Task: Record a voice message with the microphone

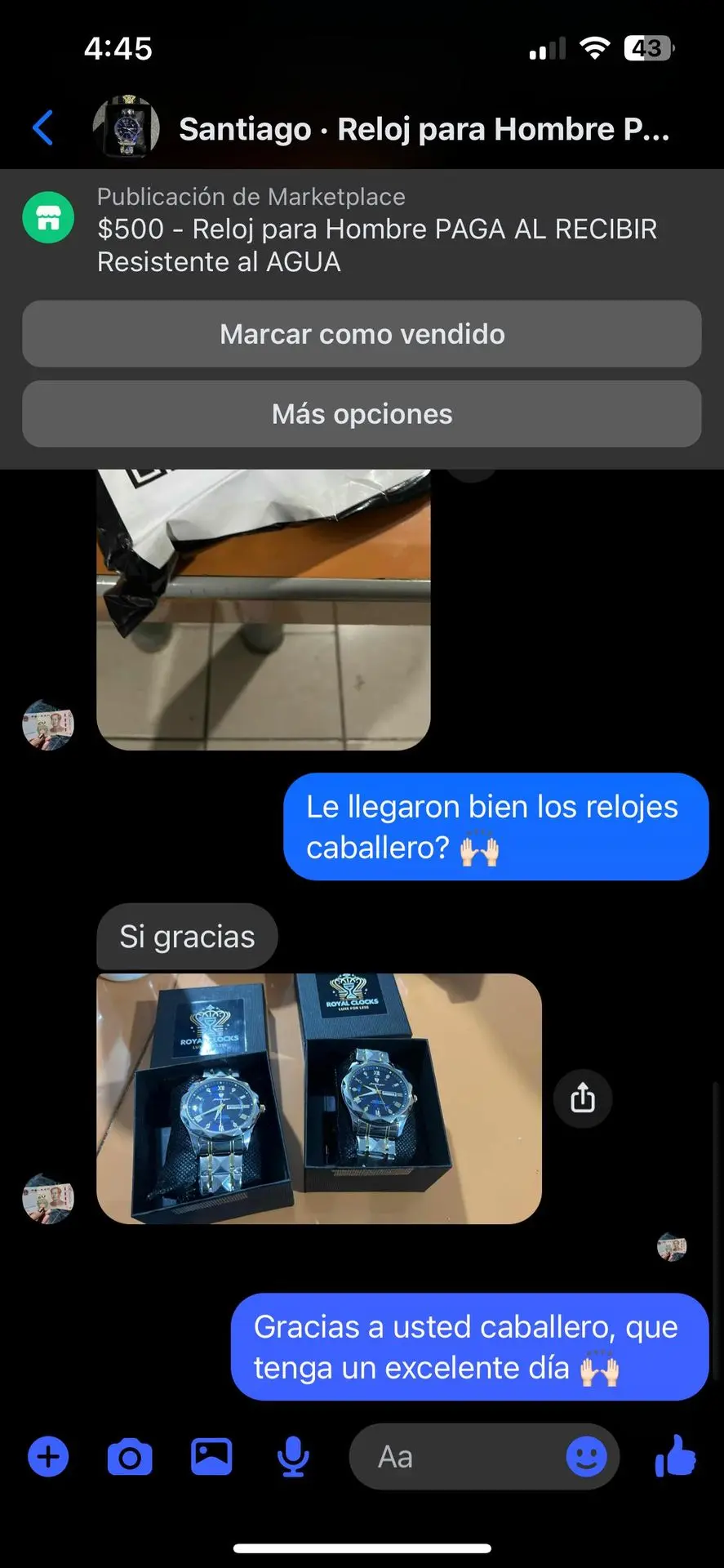Action: coord(292,1457)
